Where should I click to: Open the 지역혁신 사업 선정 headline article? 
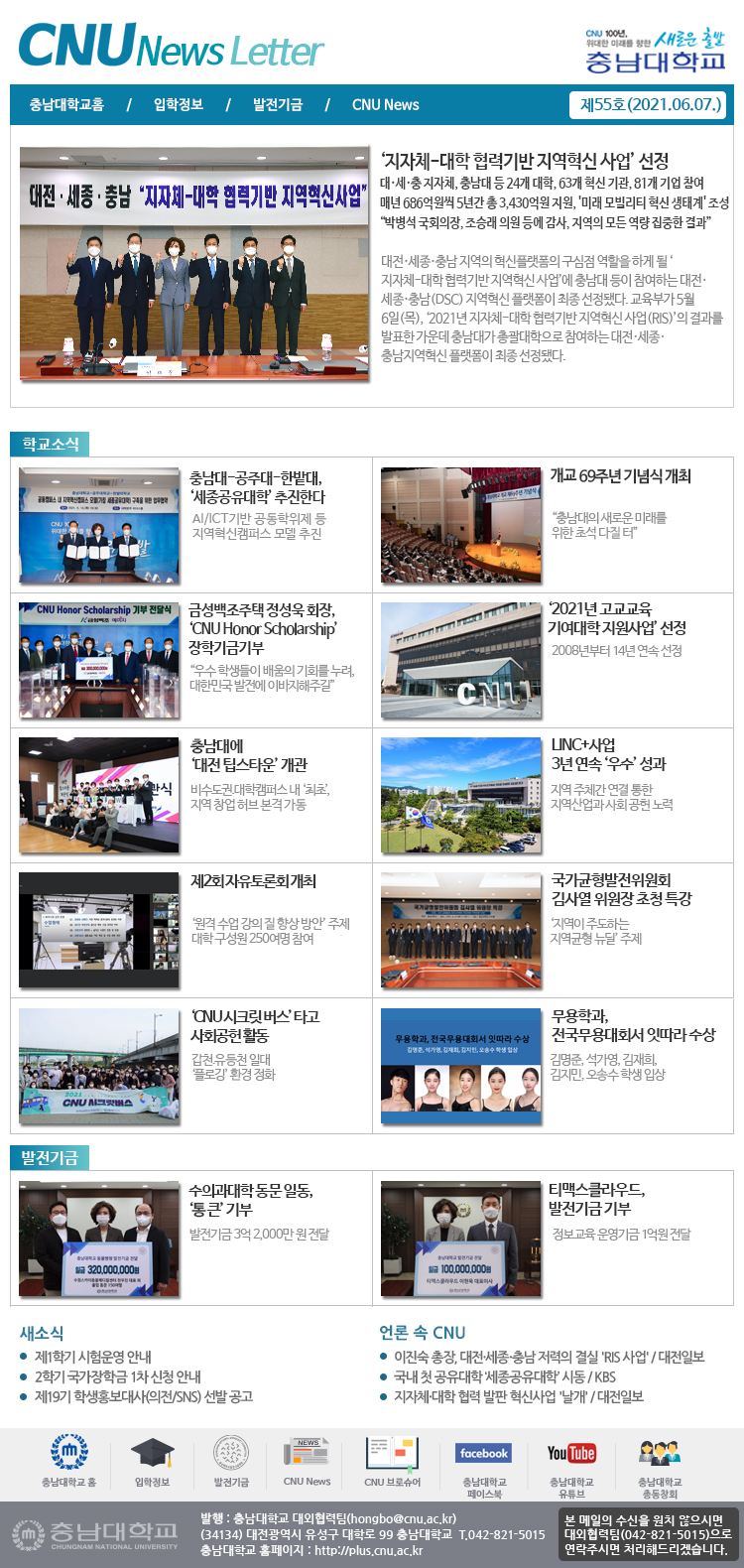click(x=525, y=161)
